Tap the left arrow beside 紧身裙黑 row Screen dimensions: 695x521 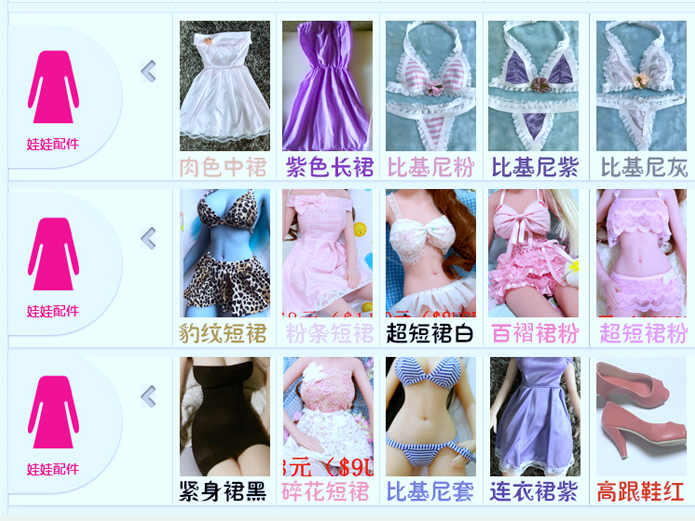coord(149,397)
